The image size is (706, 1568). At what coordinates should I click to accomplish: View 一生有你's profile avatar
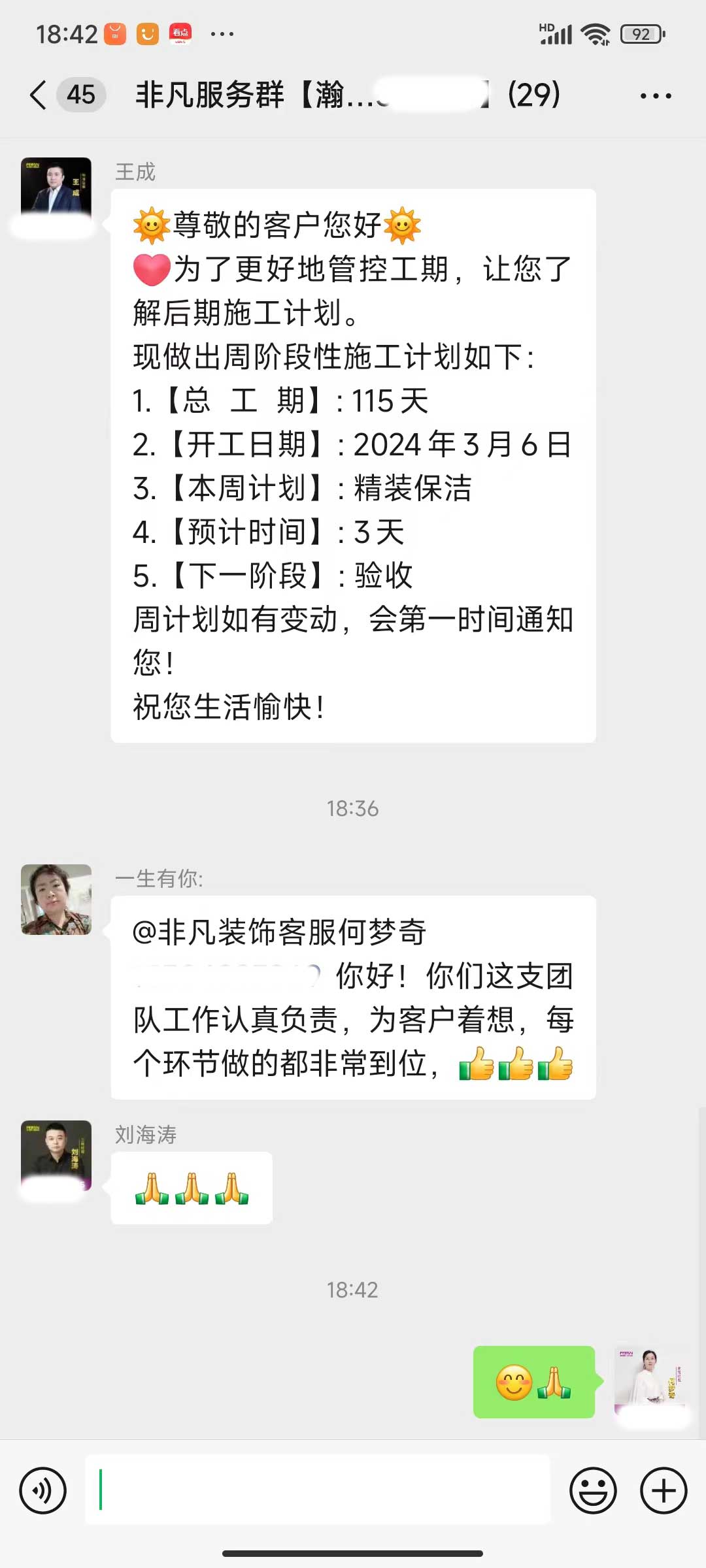(x=56, y=899)
